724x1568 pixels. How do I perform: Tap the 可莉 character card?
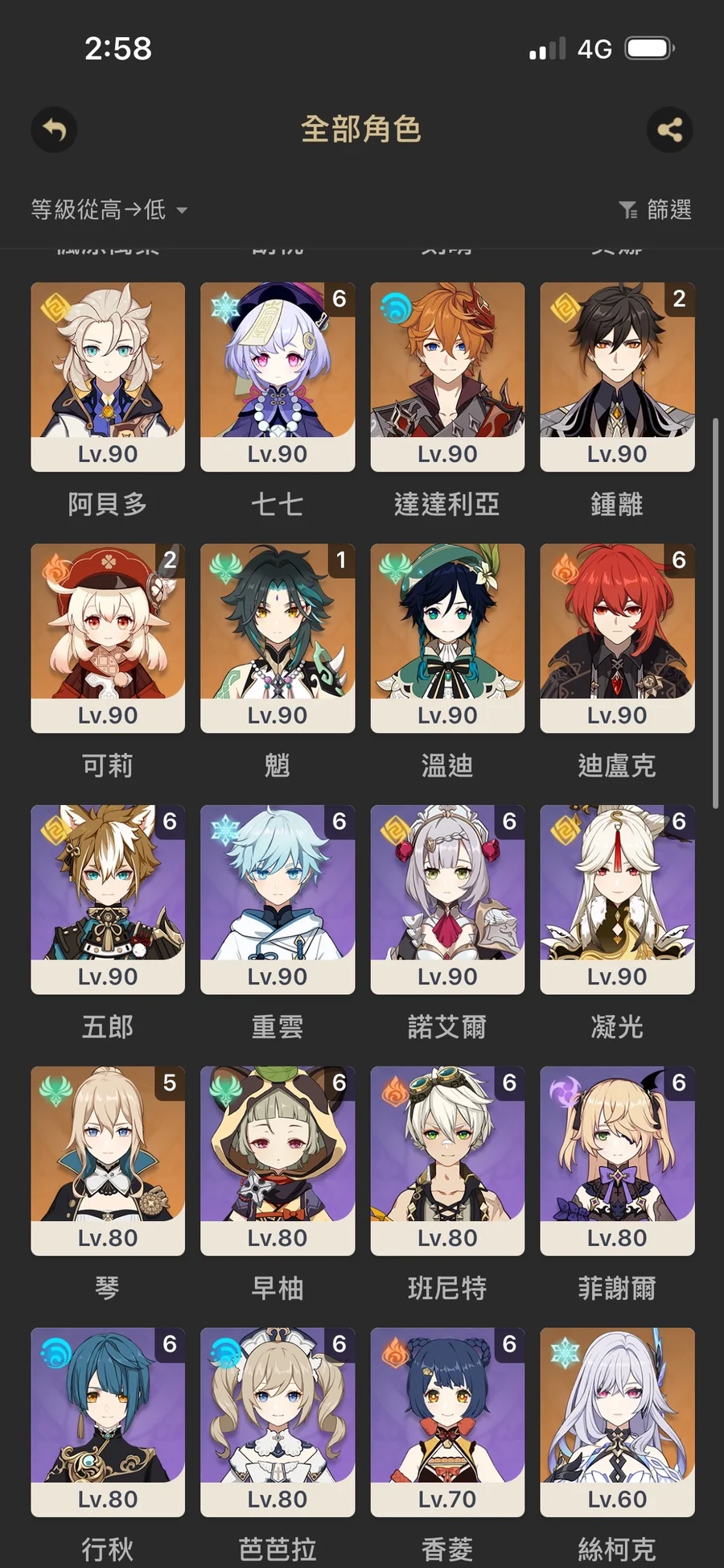(x=108, y=638)
